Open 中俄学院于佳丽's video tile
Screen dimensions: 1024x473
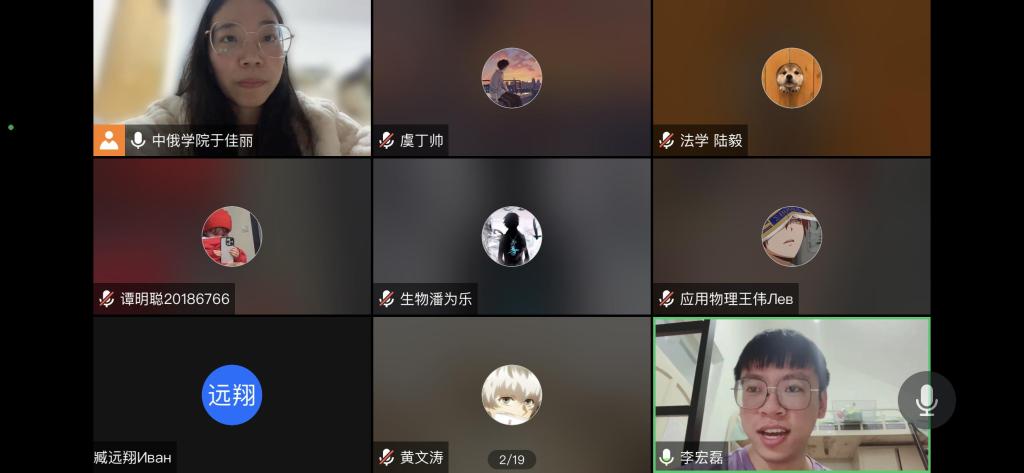point(232,78)
